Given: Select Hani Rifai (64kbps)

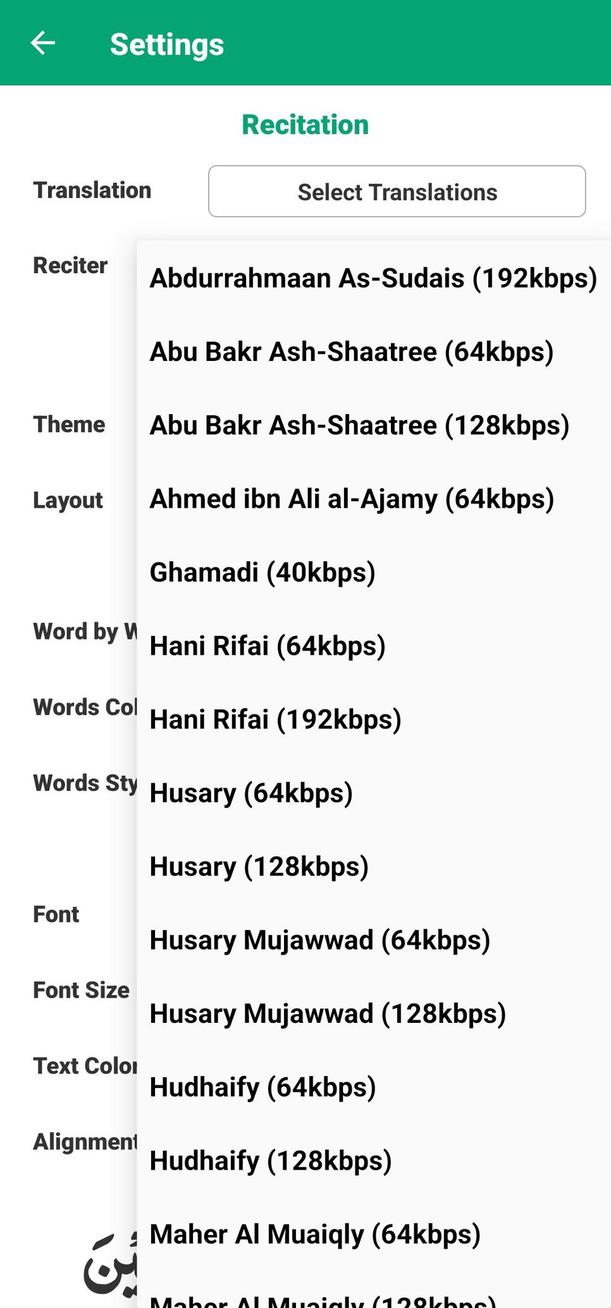Looking at the screenshot, I should pyautogui.click(x=267, y=646).
